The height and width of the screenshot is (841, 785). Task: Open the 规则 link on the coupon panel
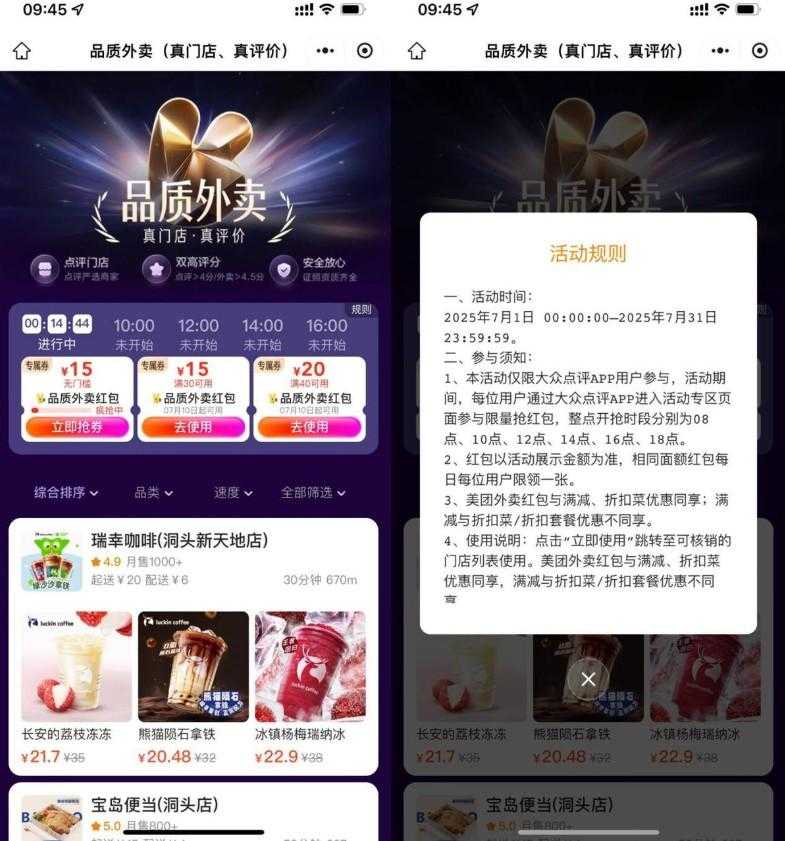point(361,310)
